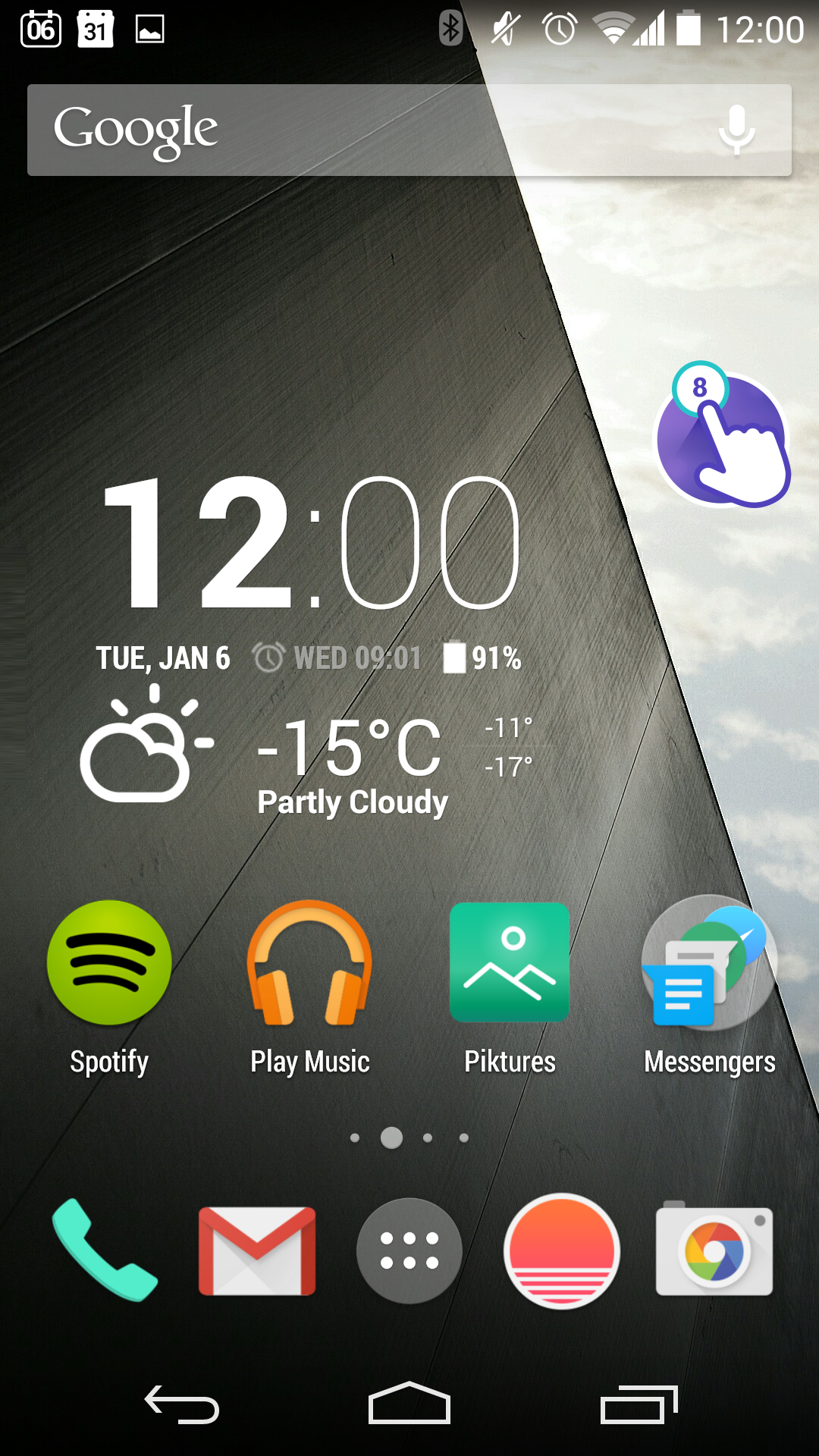Start voice search with the microphone
The image size is (819, 1456).
736,130
